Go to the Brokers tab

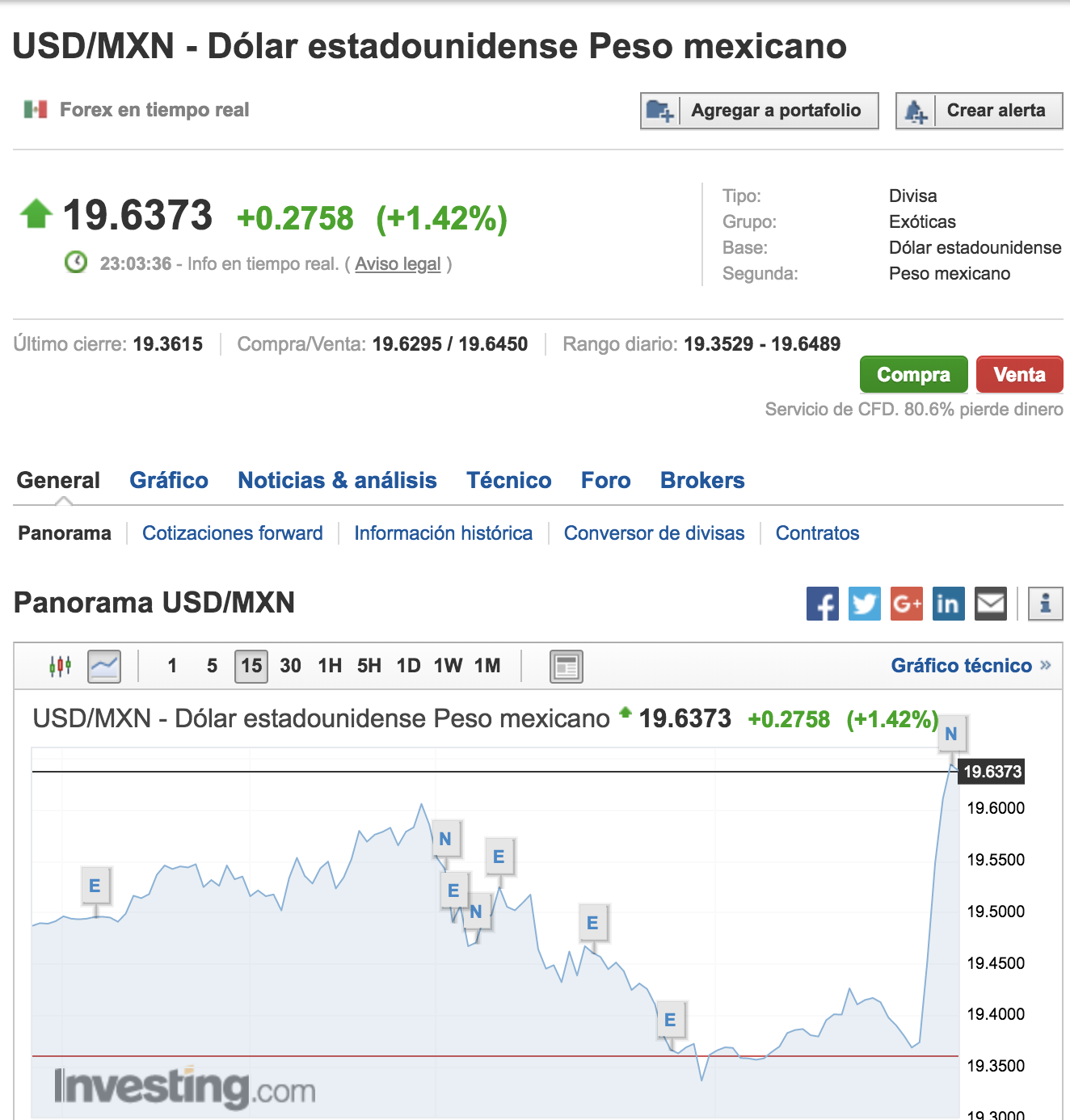(x=702, y=481)
